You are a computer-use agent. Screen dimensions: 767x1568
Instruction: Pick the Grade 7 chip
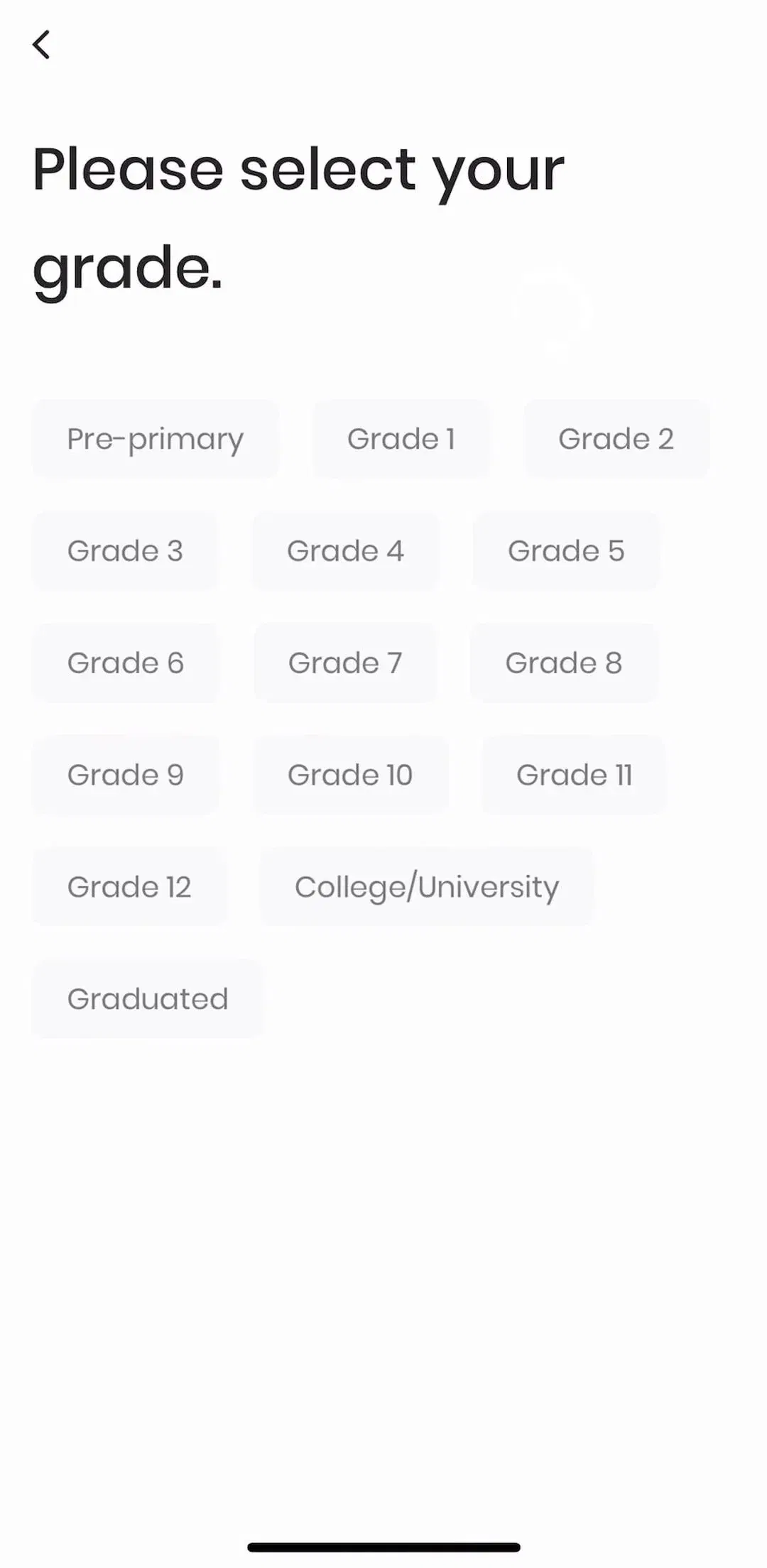(345, 663)
